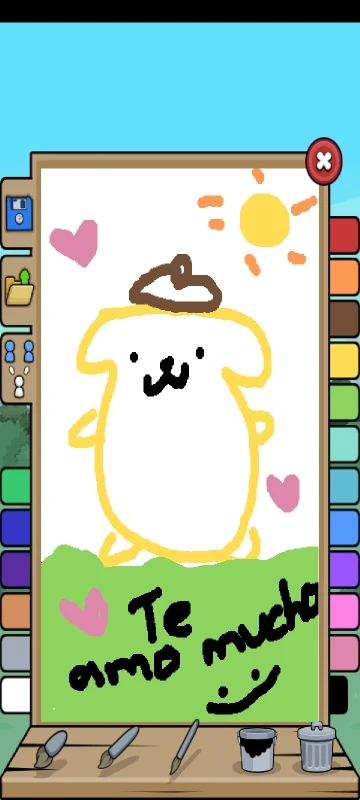This screenshot has width=360, height=800.
Task: Close the drawing board with the red X
Action: pyautogui.click(x=324, y=162)
